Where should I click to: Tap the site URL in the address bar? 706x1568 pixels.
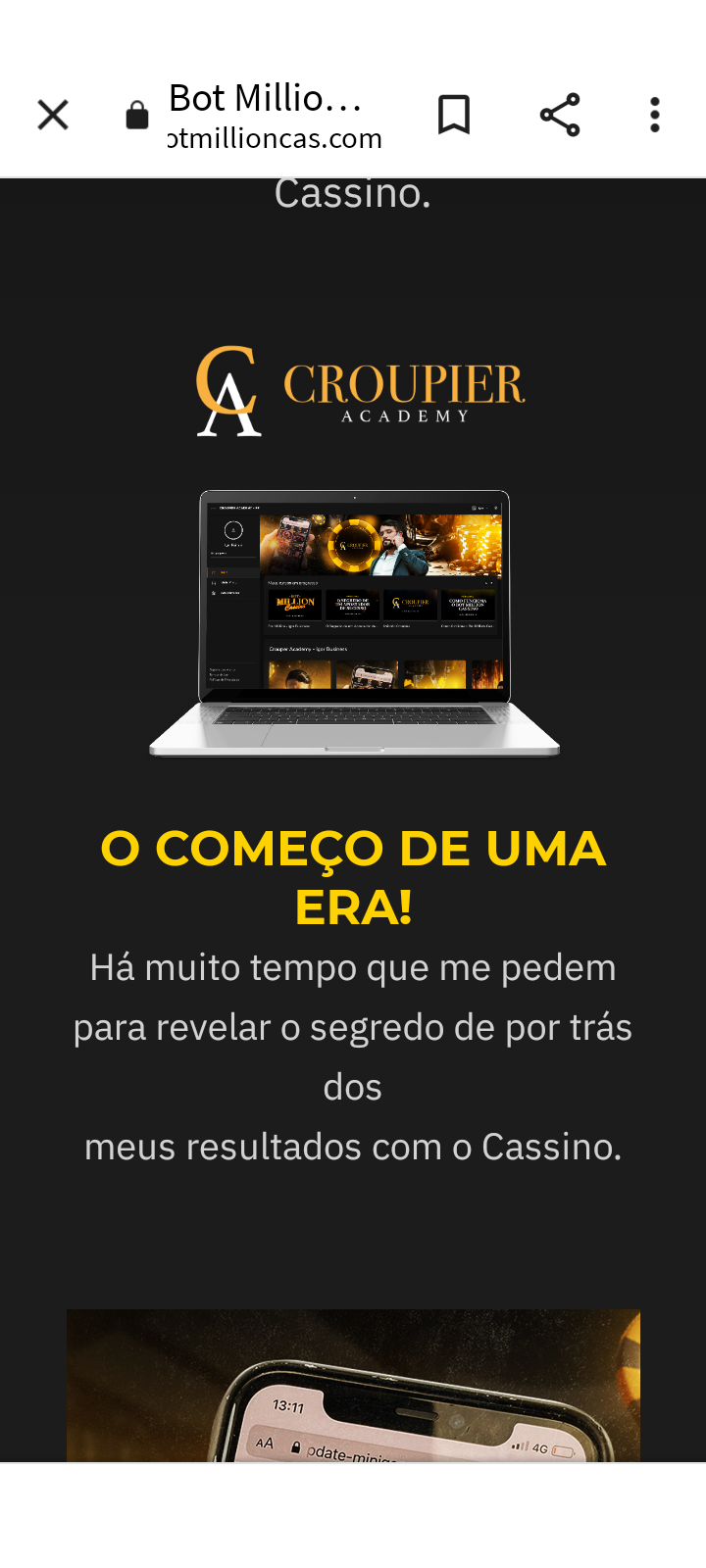[x=275, y=138]
